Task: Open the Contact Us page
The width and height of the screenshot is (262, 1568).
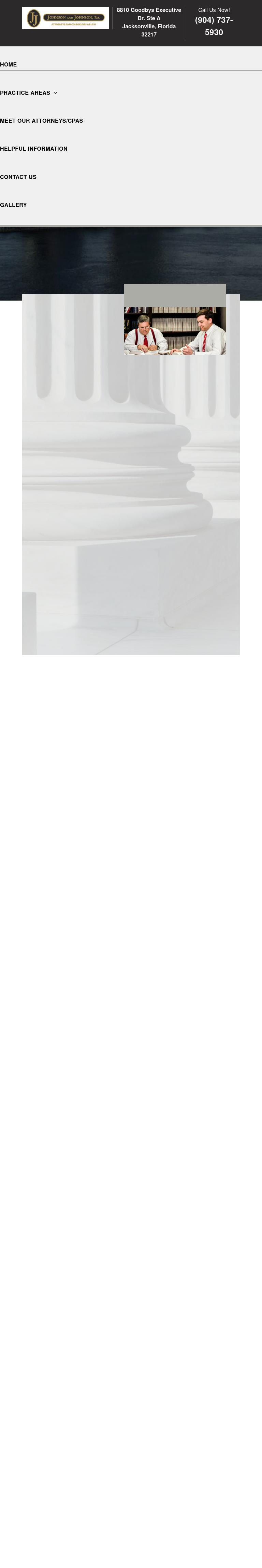Action: (18, 177)
